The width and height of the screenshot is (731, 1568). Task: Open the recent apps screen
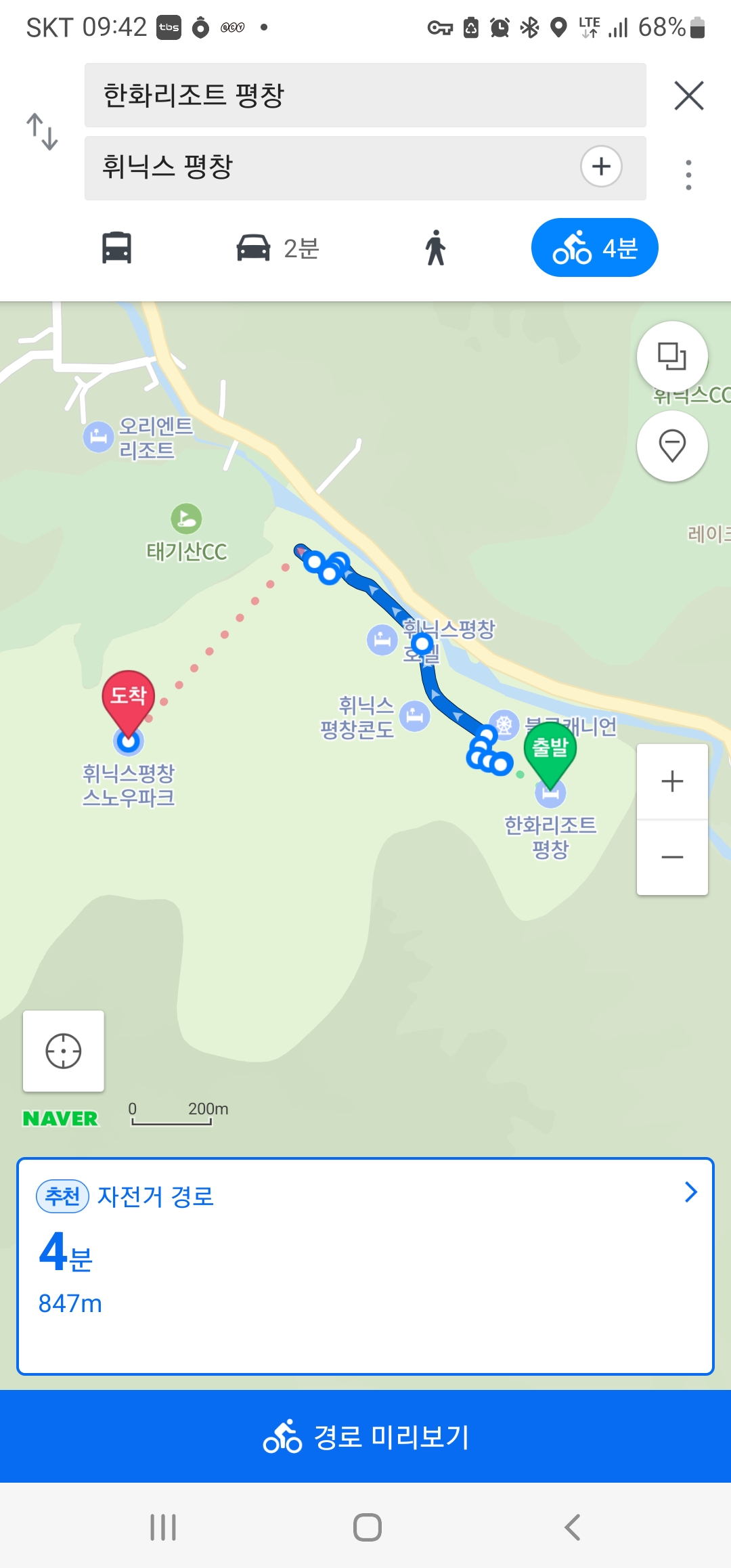pos(163,1527)
